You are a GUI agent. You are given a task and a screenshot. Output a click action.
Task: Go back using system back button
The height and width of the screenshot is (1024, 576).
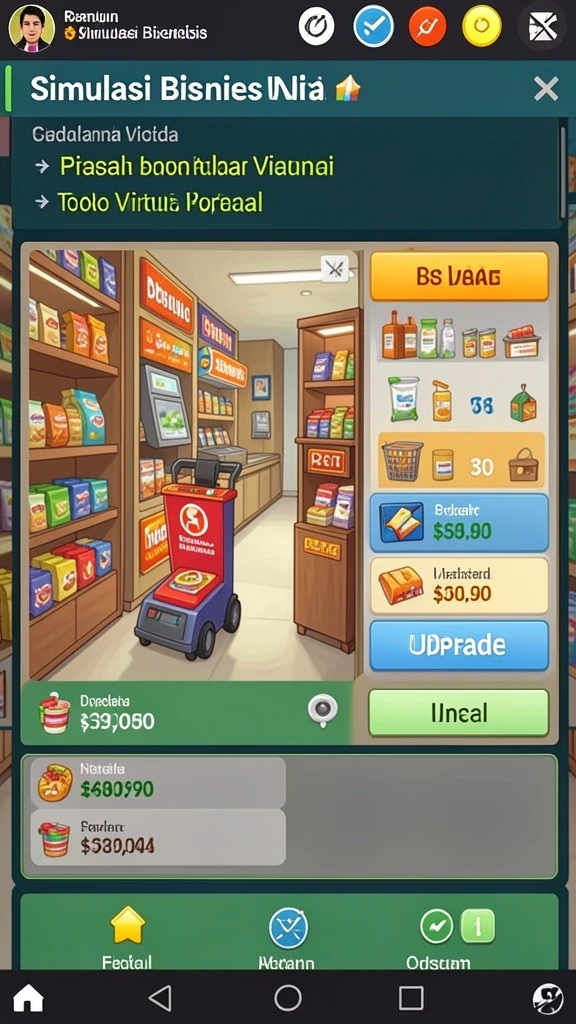pyautogui.click(x=159, y=998)
